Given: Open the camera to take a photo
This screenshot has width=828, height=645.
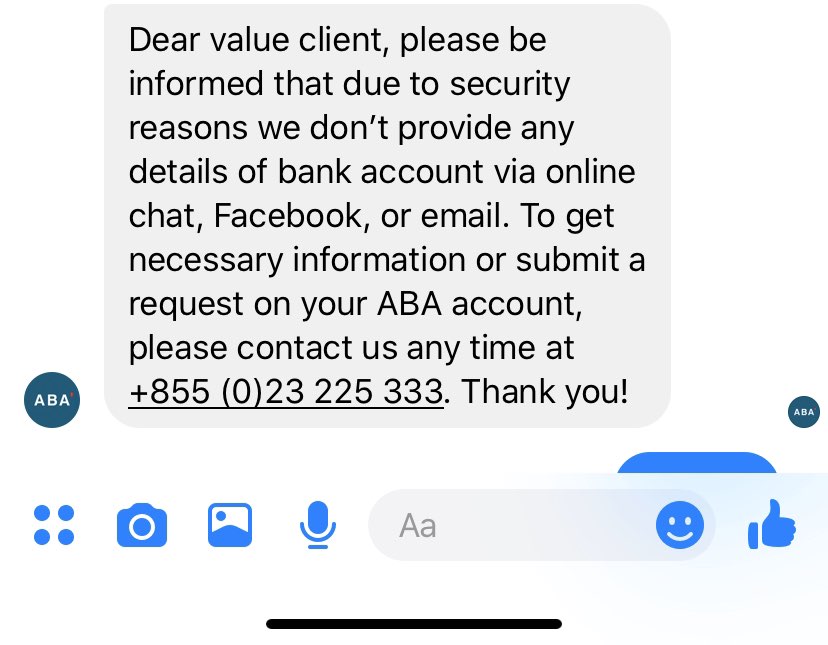Looking at the screenshot, I should point(142,525).
